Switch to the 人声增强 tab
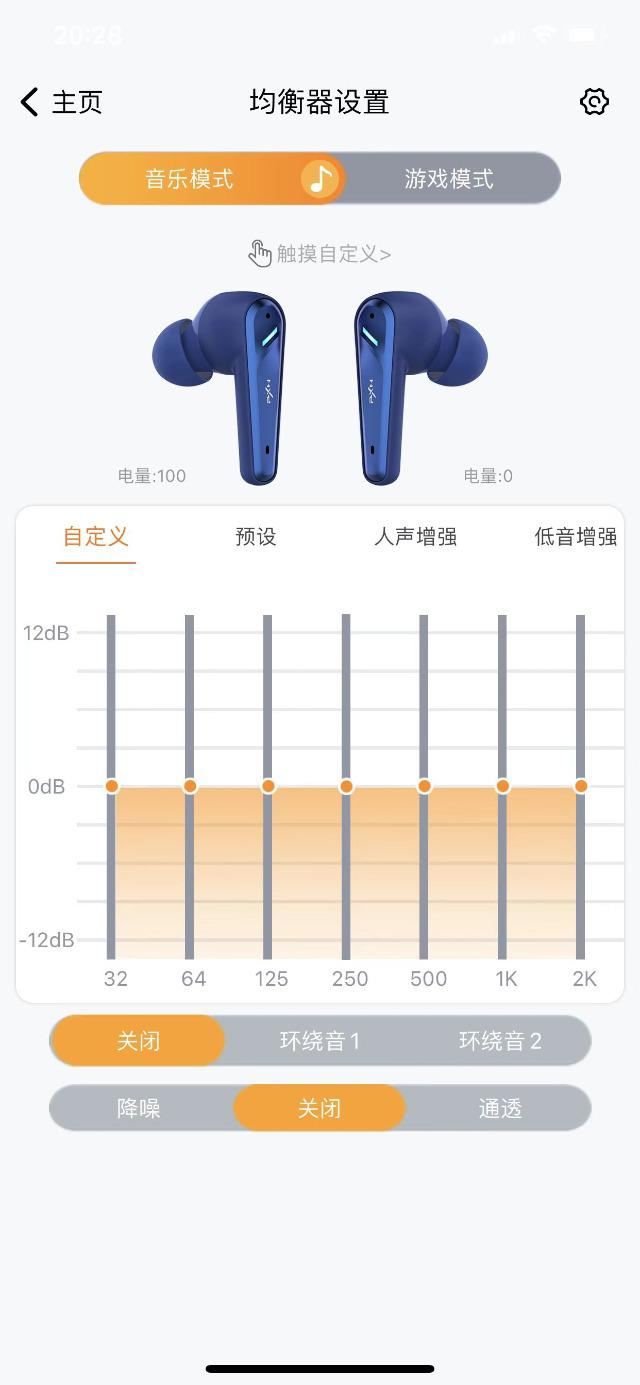The height and width of the screenshot is (1385, 640). (x=415, y=537)
